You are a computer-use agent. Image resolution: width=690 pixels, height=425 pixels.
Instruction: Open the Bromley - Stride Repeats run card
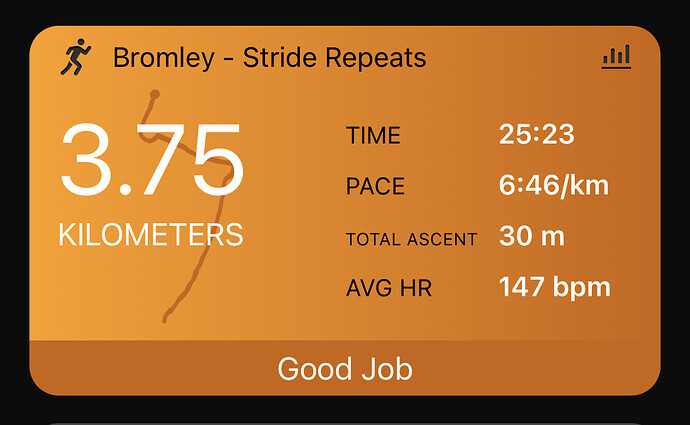click(x=269, y=58)
